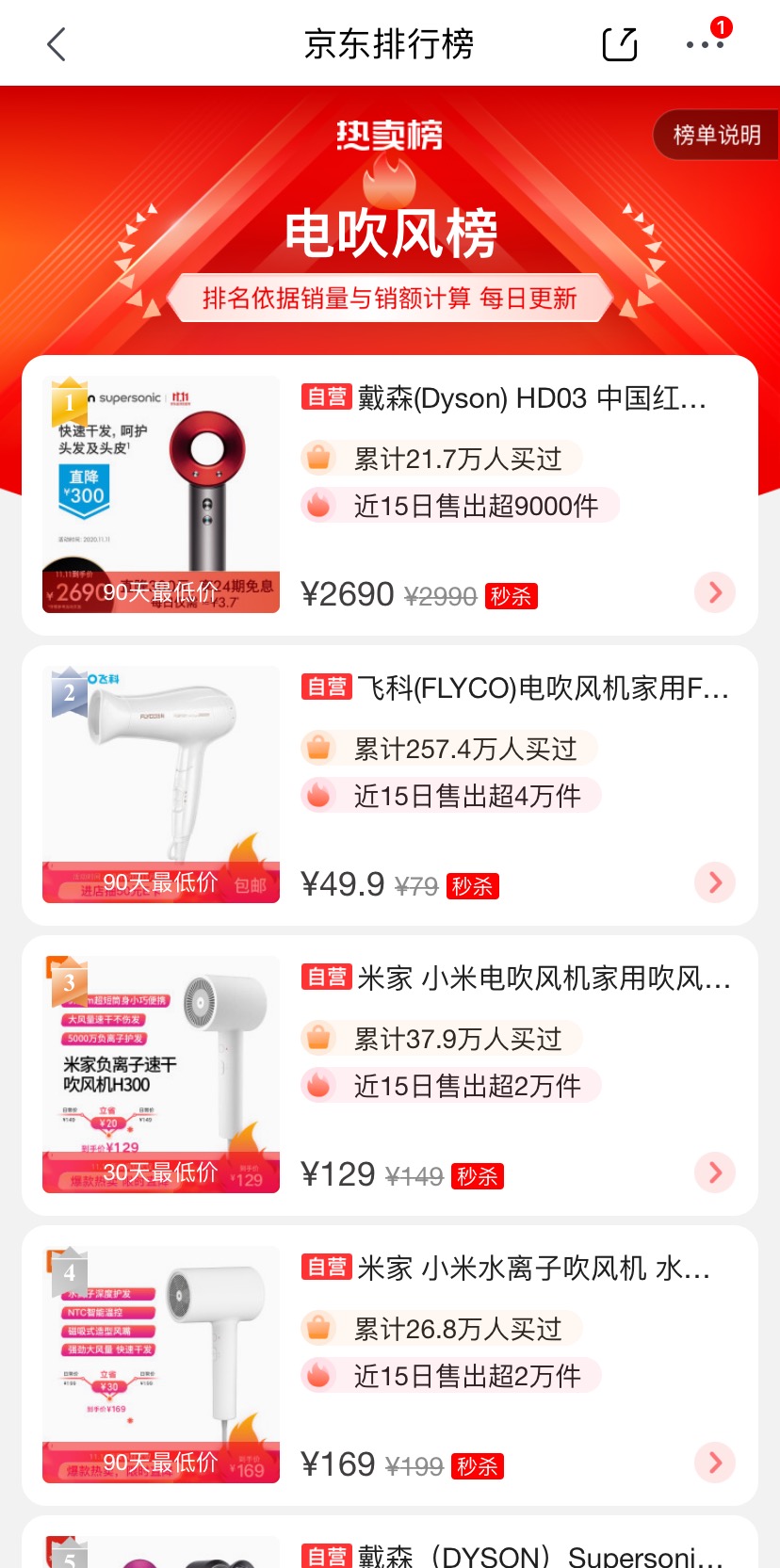Click the 排名依据销量与销额计算 banner
780x1568 pixels.
click(390, 297)
